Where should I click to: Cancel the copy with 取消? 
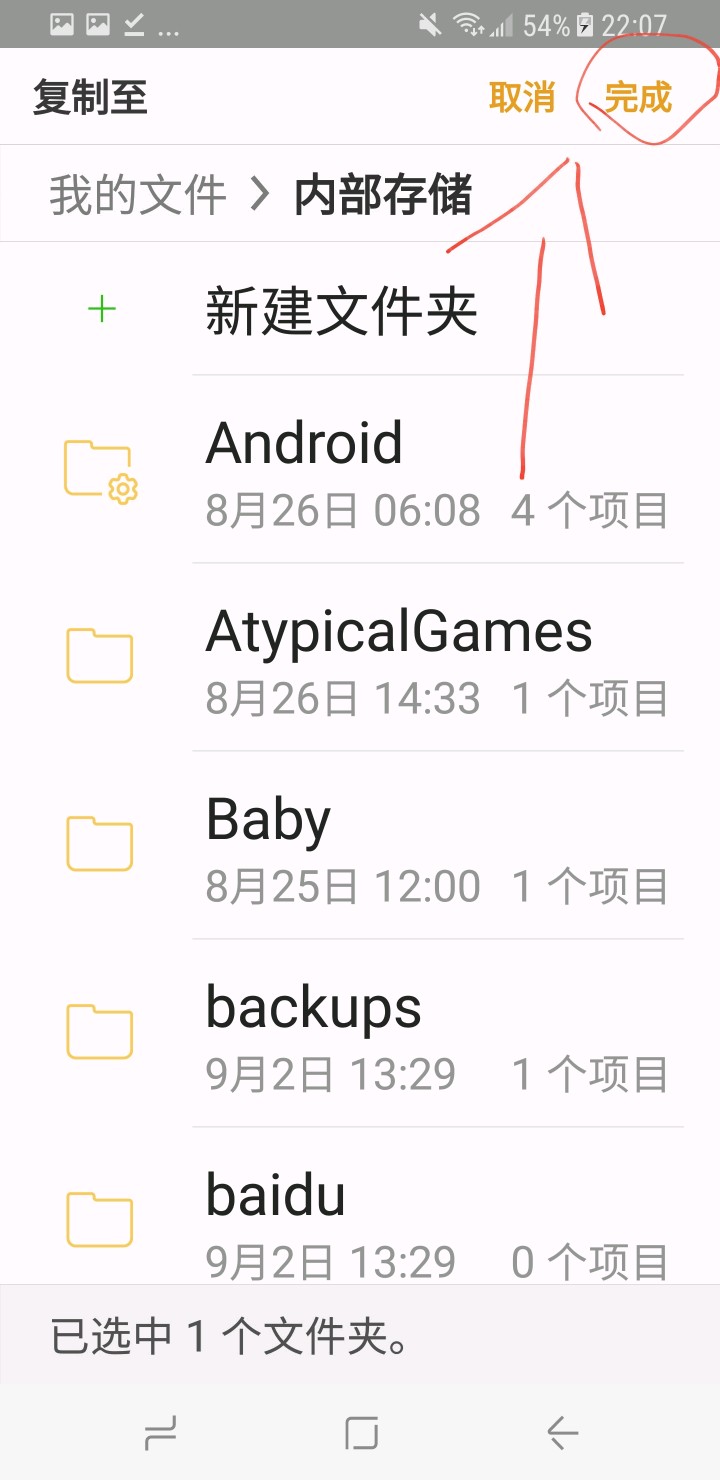(521, 98)
